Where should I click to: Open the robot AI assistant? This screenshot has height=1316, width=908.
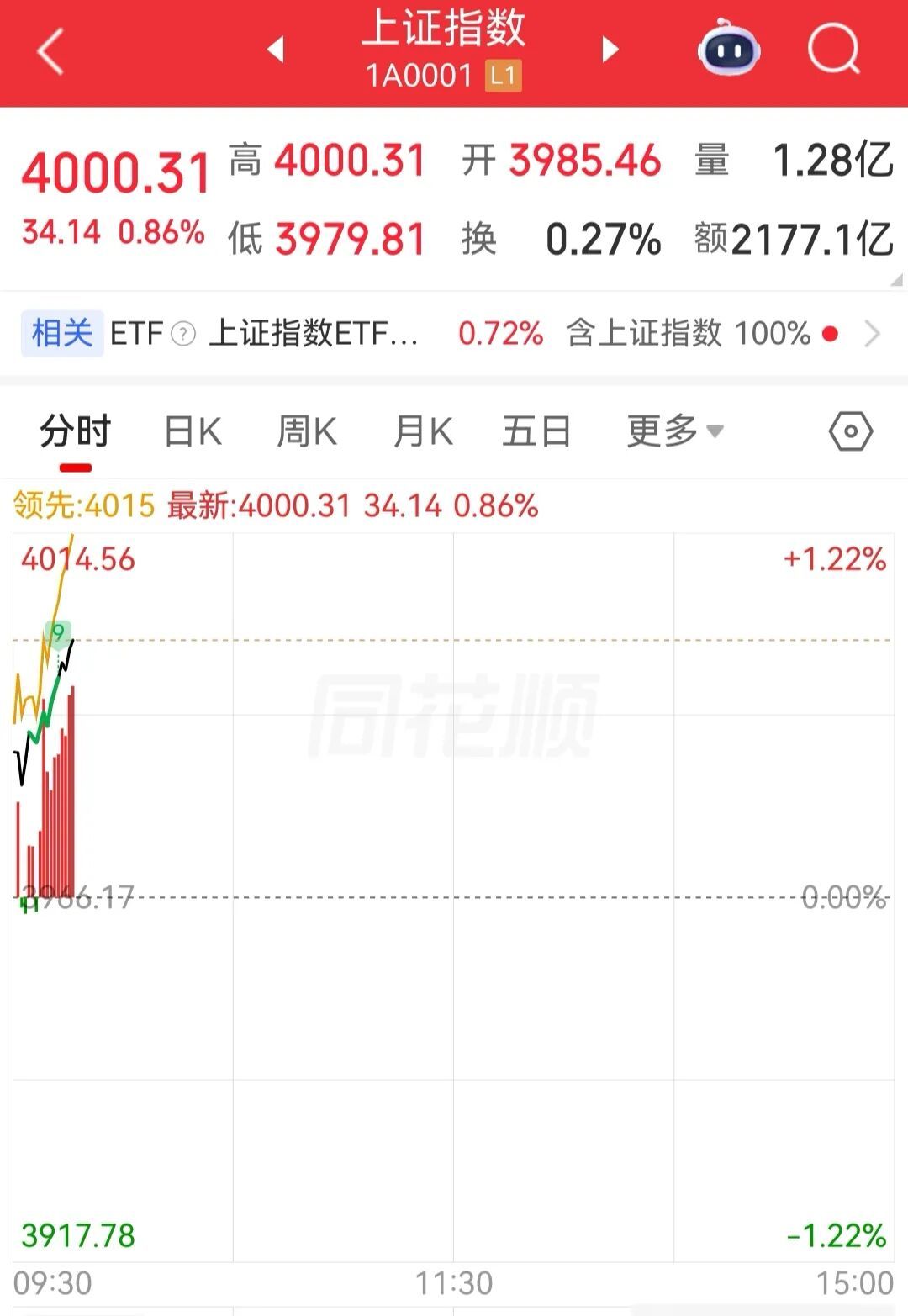coord(729,50)
